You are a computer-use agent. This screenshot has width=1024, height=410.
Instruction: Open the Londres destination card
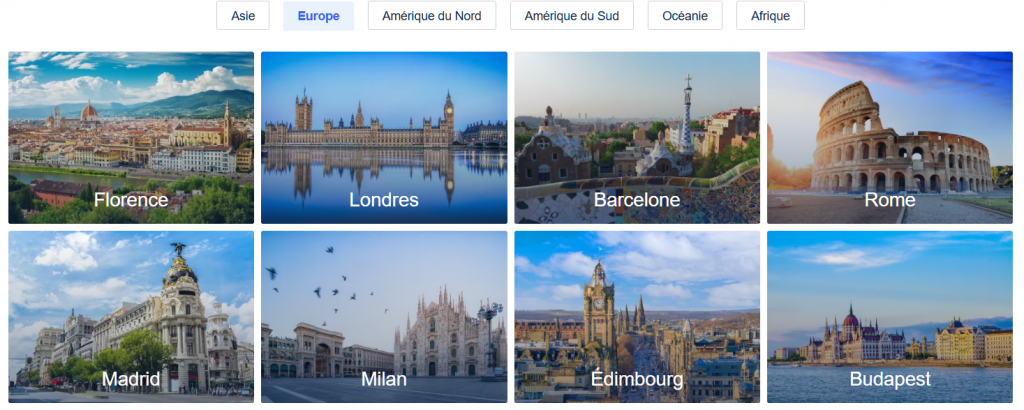pos(384,138)
